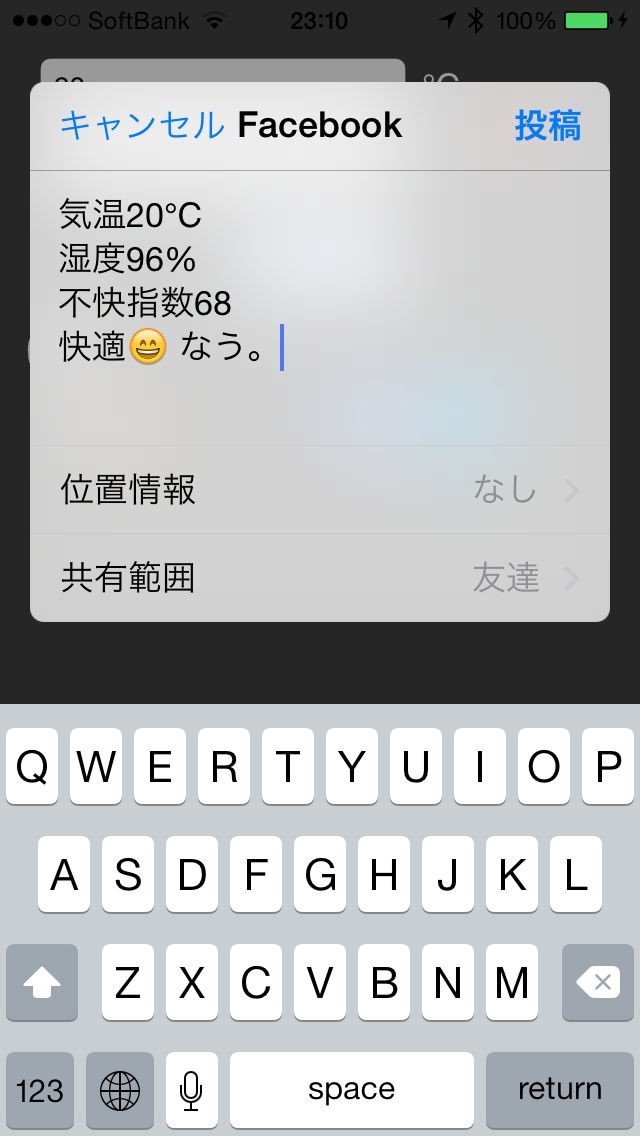
Task: Publish the post with 投稿
Action: 547,126
